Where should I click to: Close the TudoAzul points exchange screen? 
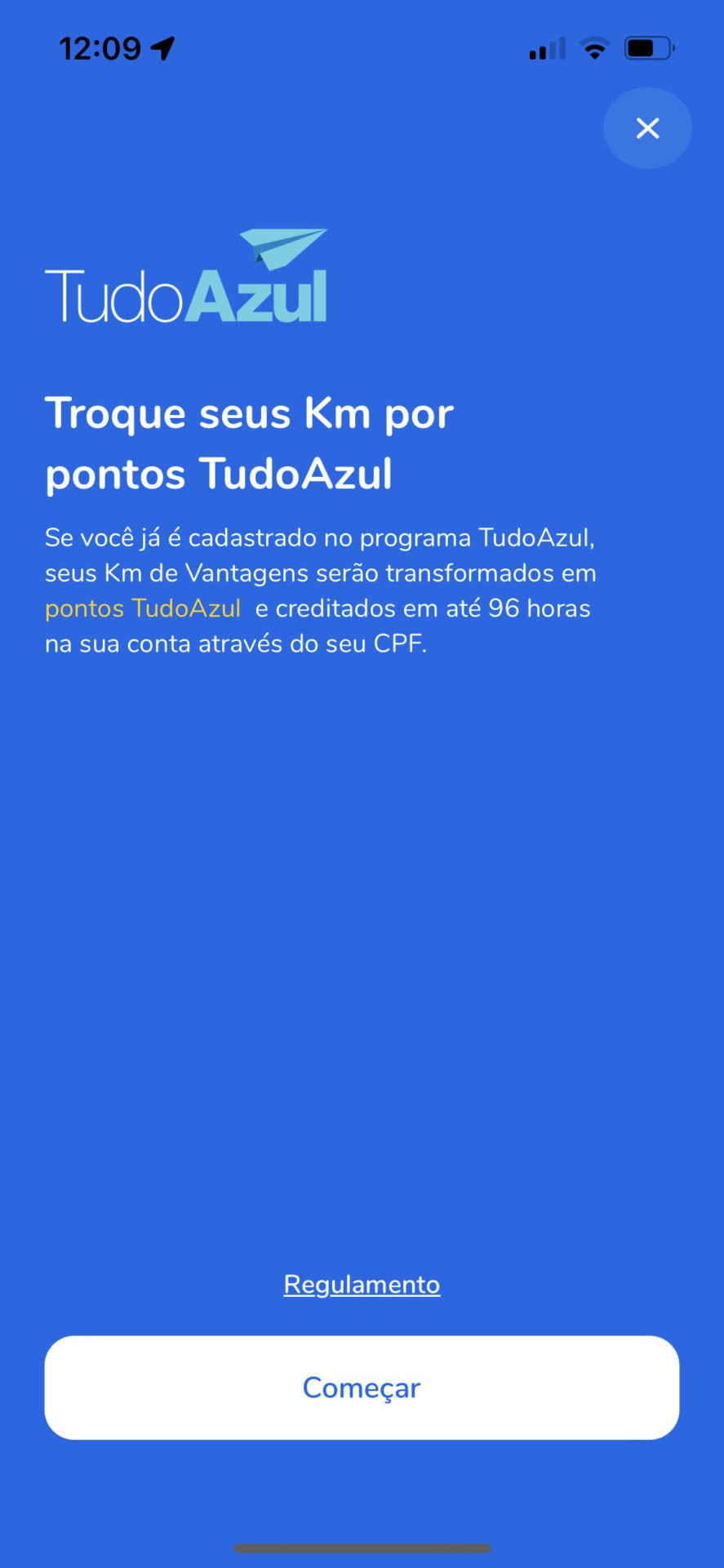click(x=647, y=128)
